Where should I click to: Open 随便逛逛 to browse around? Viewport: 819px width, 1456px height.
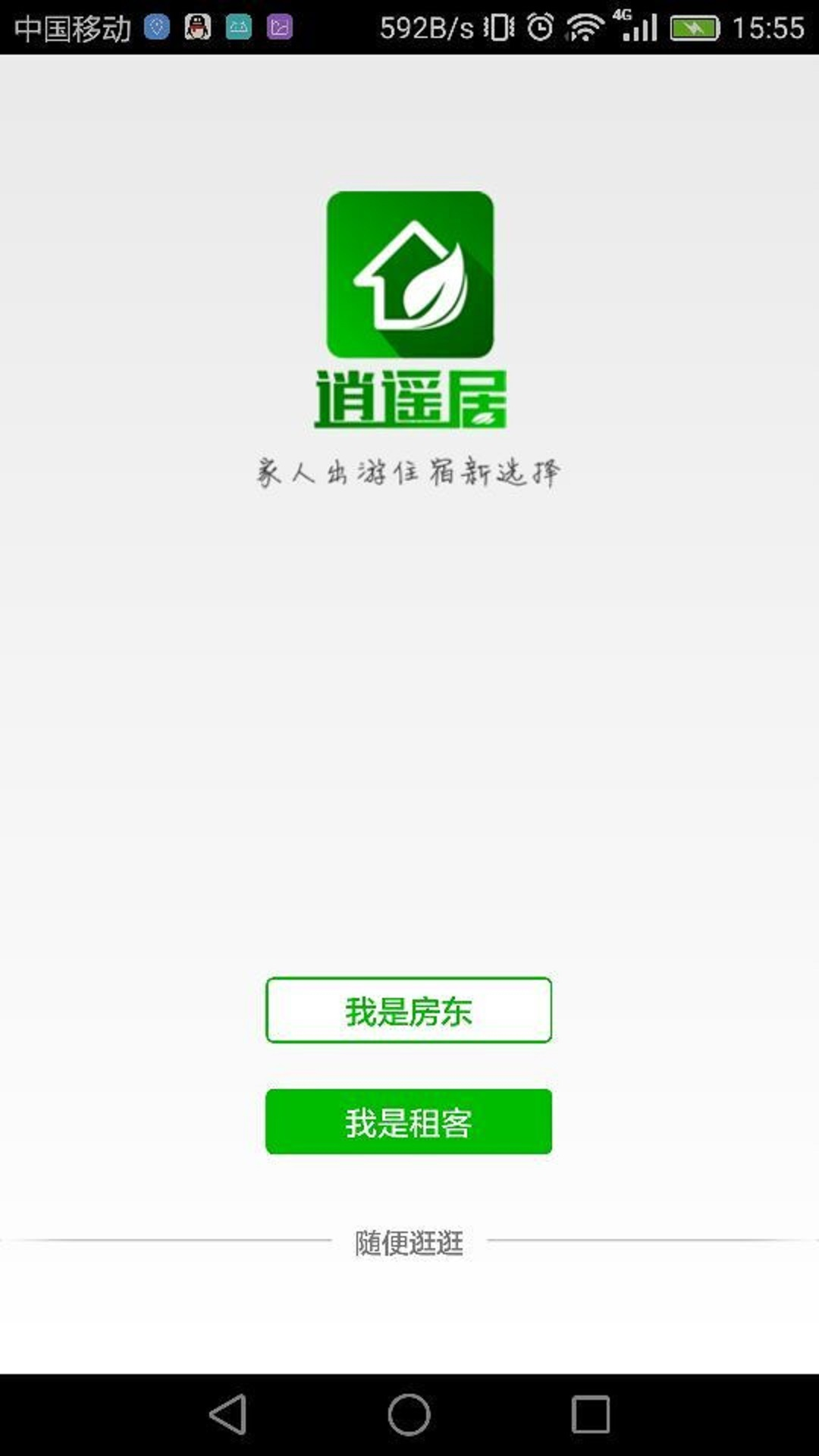click(409, 1243)
